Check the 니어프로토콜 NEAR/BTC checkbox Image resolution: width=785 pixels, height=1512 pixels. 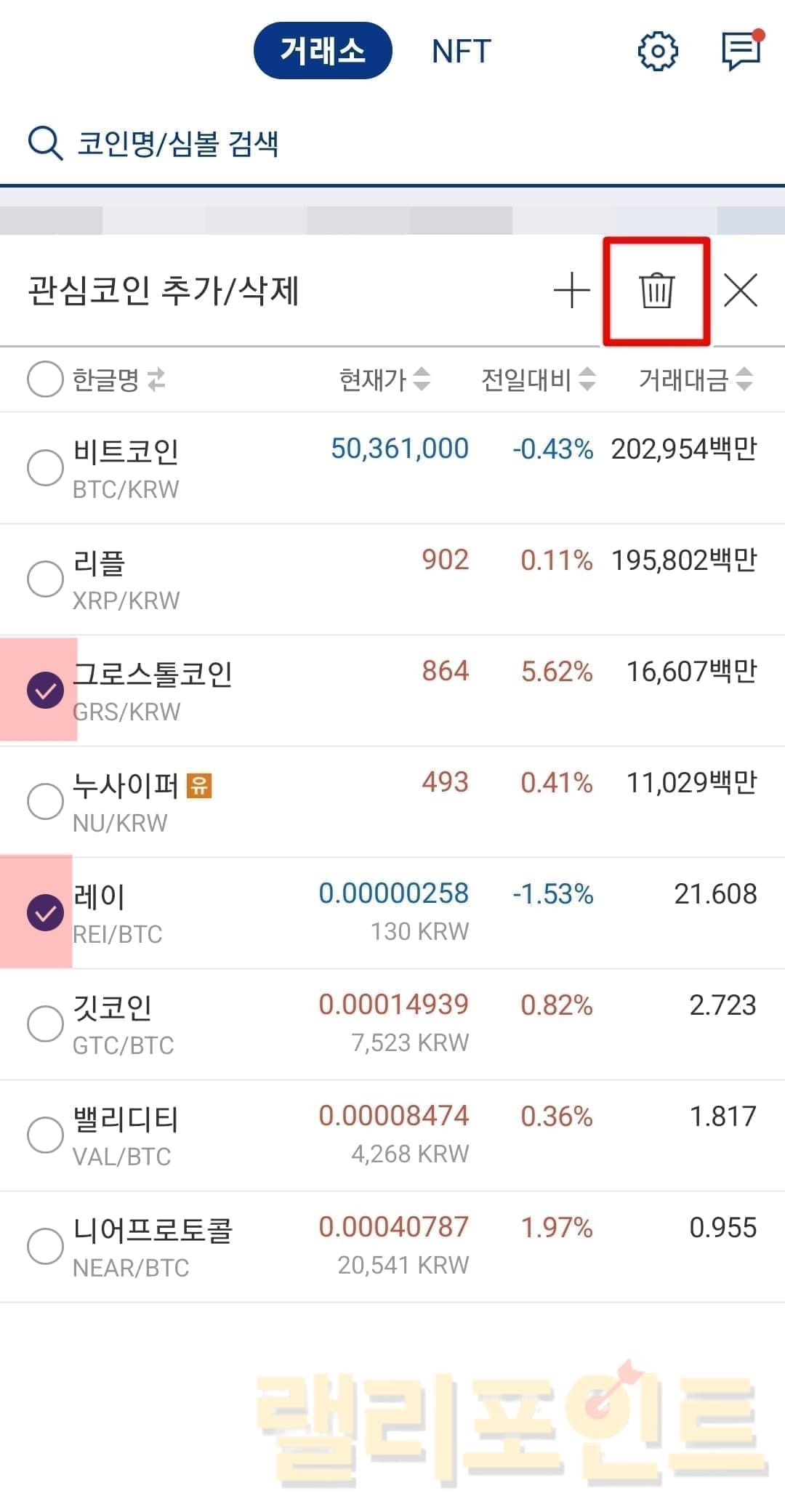pos(45,1246)
